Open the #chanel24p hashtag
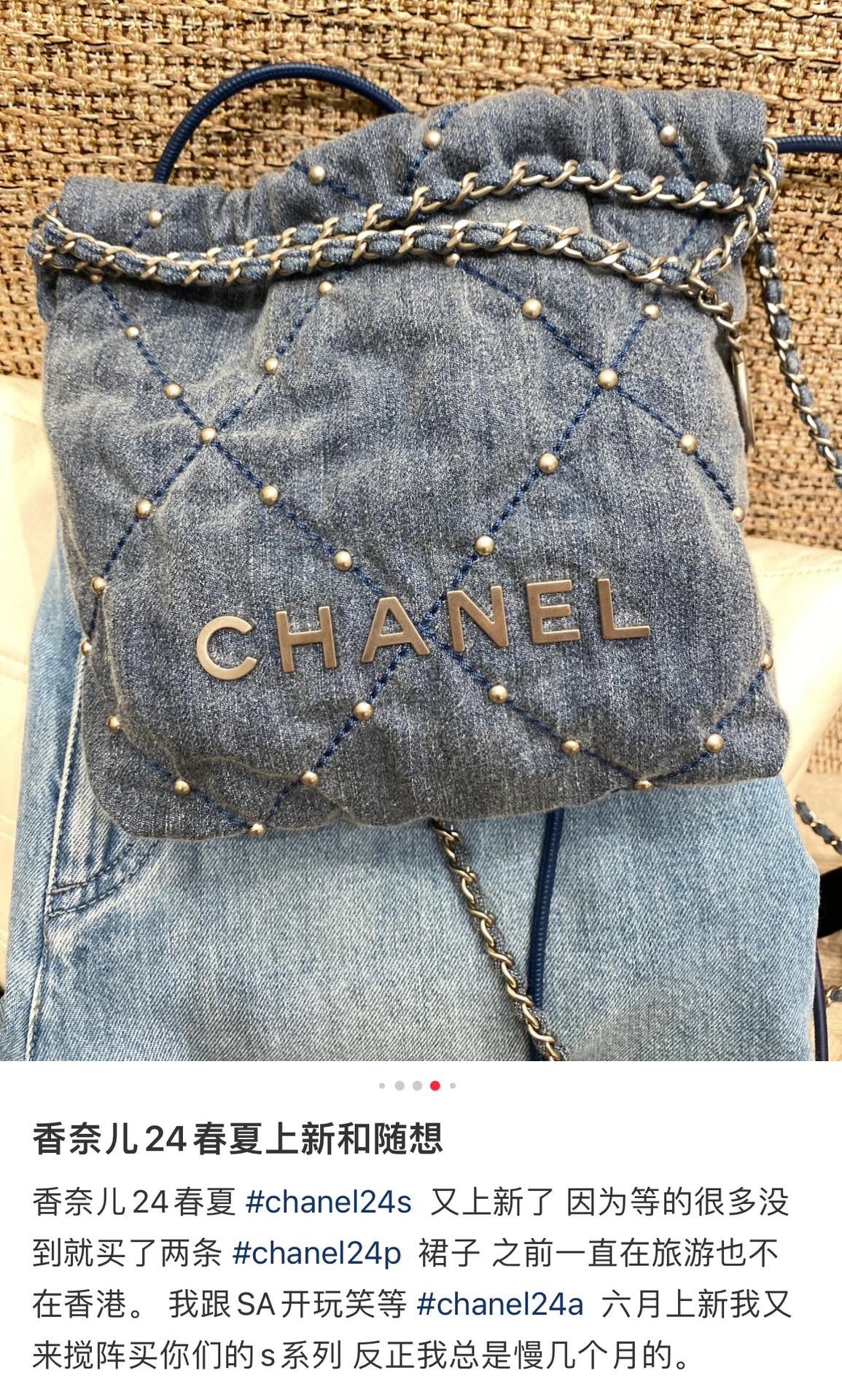Screen dimensions: 842x1400 pyautogui.click(x=316, y=1253)
